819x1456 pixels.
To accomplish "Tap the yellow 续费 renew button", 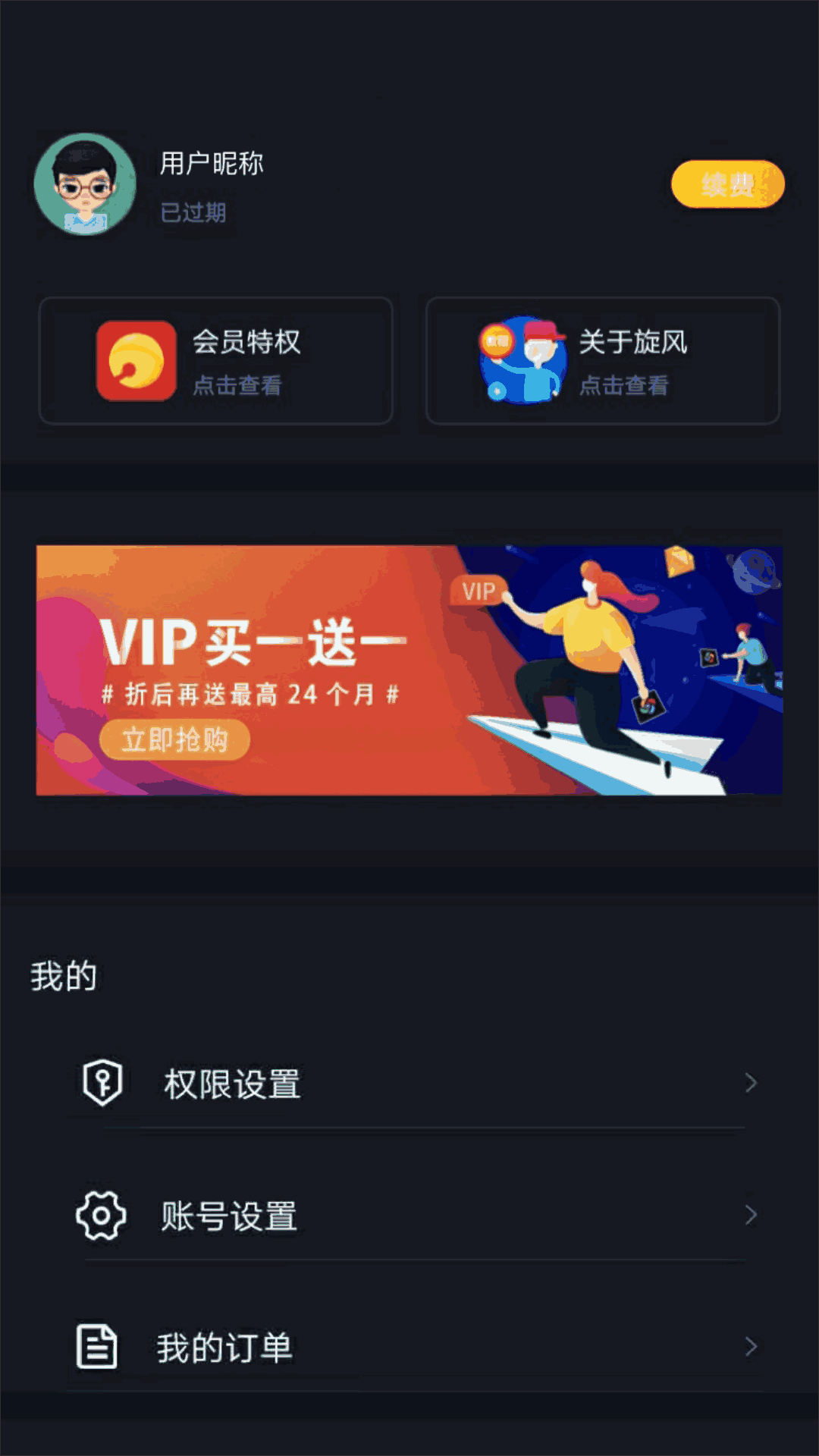I will coord(727,184).
